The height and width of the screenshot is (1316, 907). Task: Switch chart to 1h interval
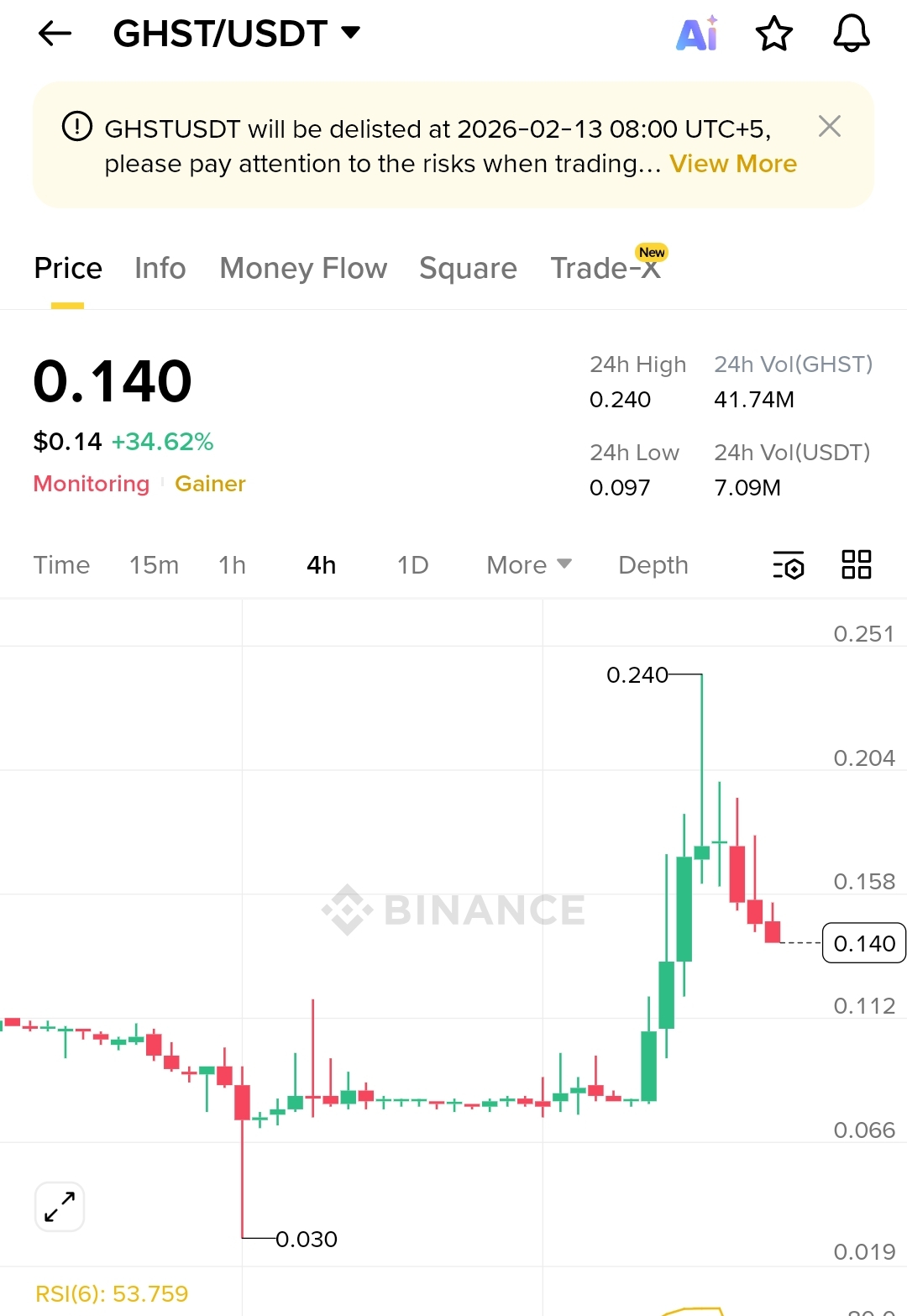coord(232,565)
